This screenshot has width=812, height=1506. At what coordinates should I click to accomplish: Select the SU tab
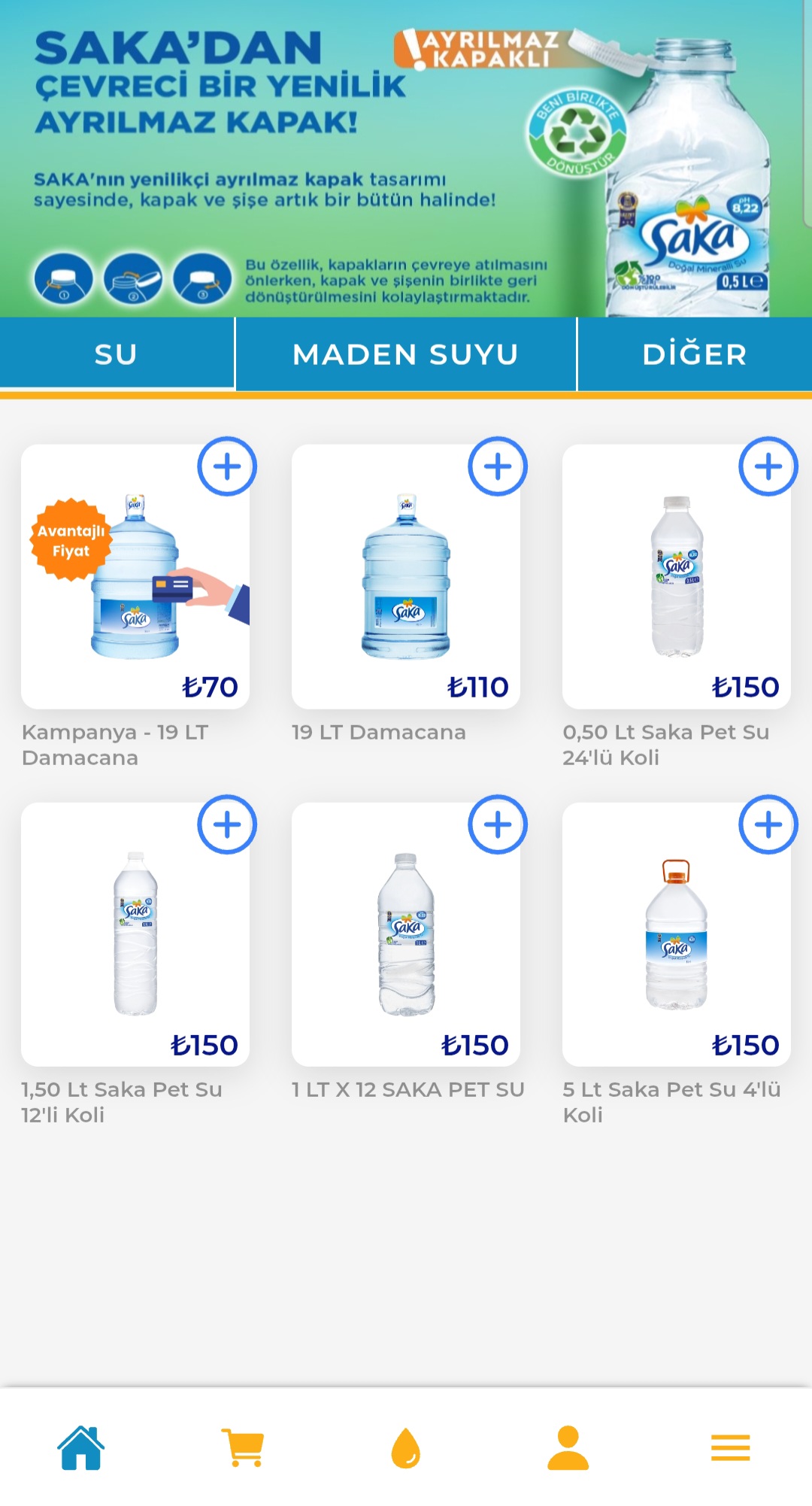(117, 354)
